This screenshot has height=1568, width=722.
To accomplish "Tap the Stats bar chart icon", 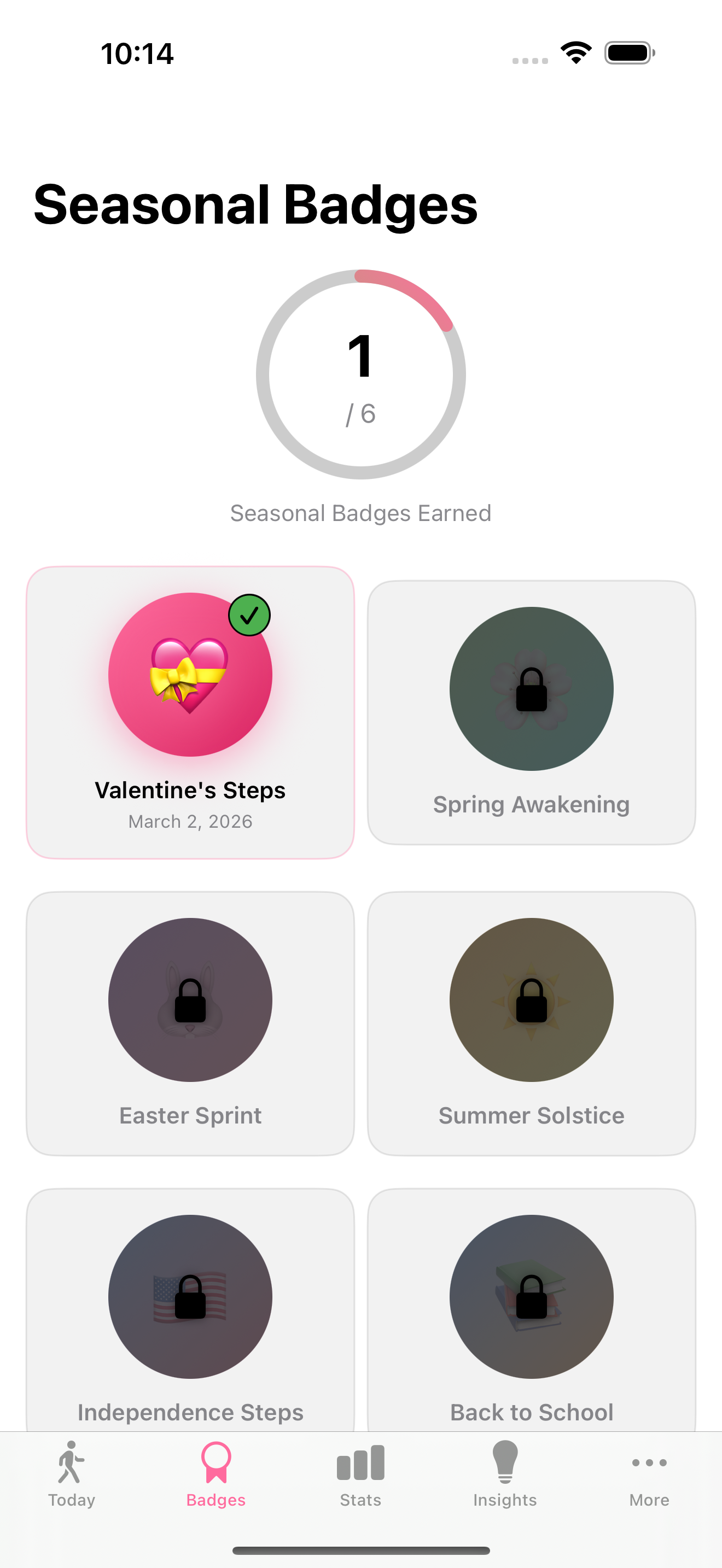I will [360, 1462].
